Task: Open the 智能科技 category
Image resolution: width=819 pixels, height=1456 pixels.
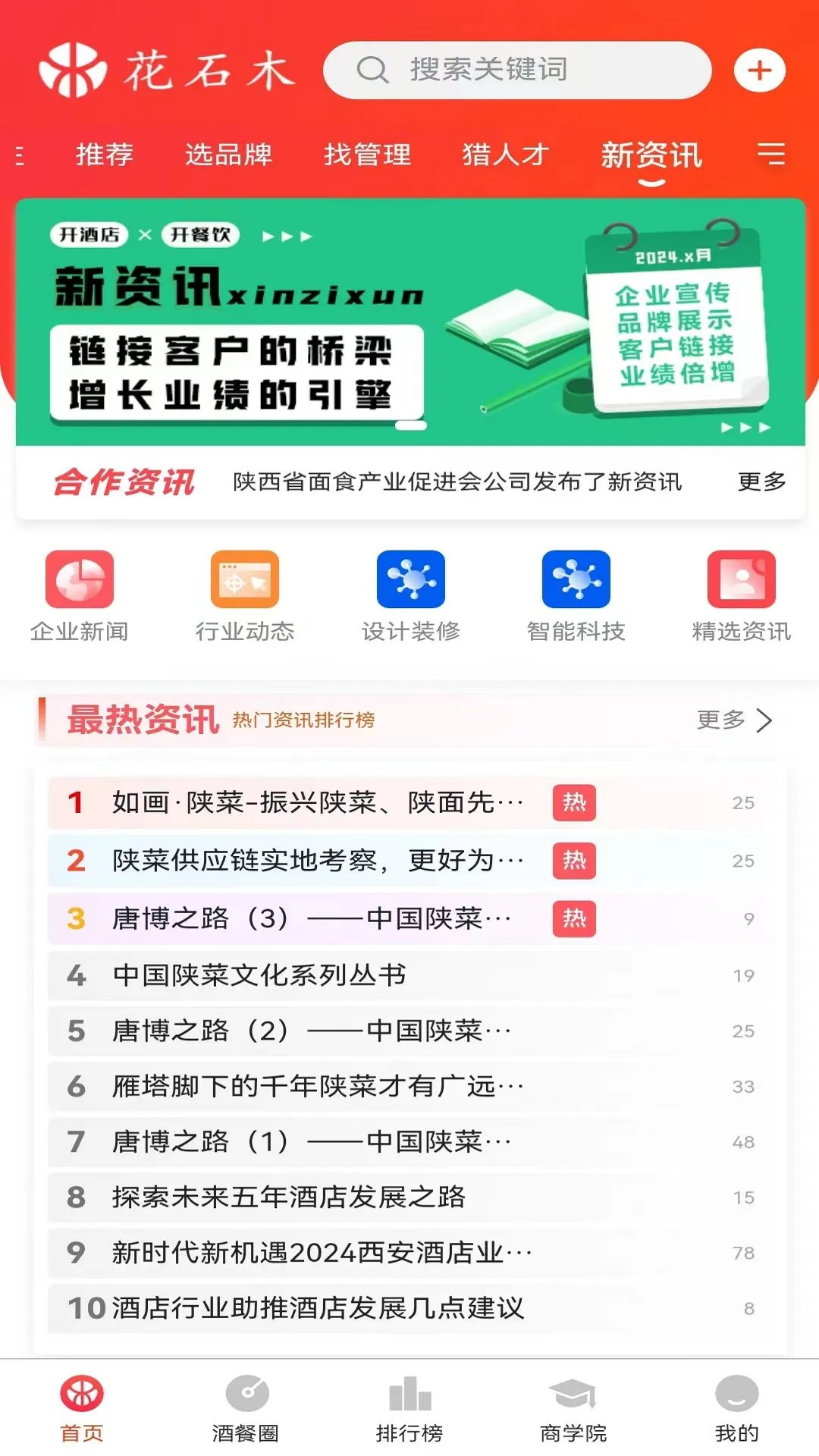Action: [576, 596]
